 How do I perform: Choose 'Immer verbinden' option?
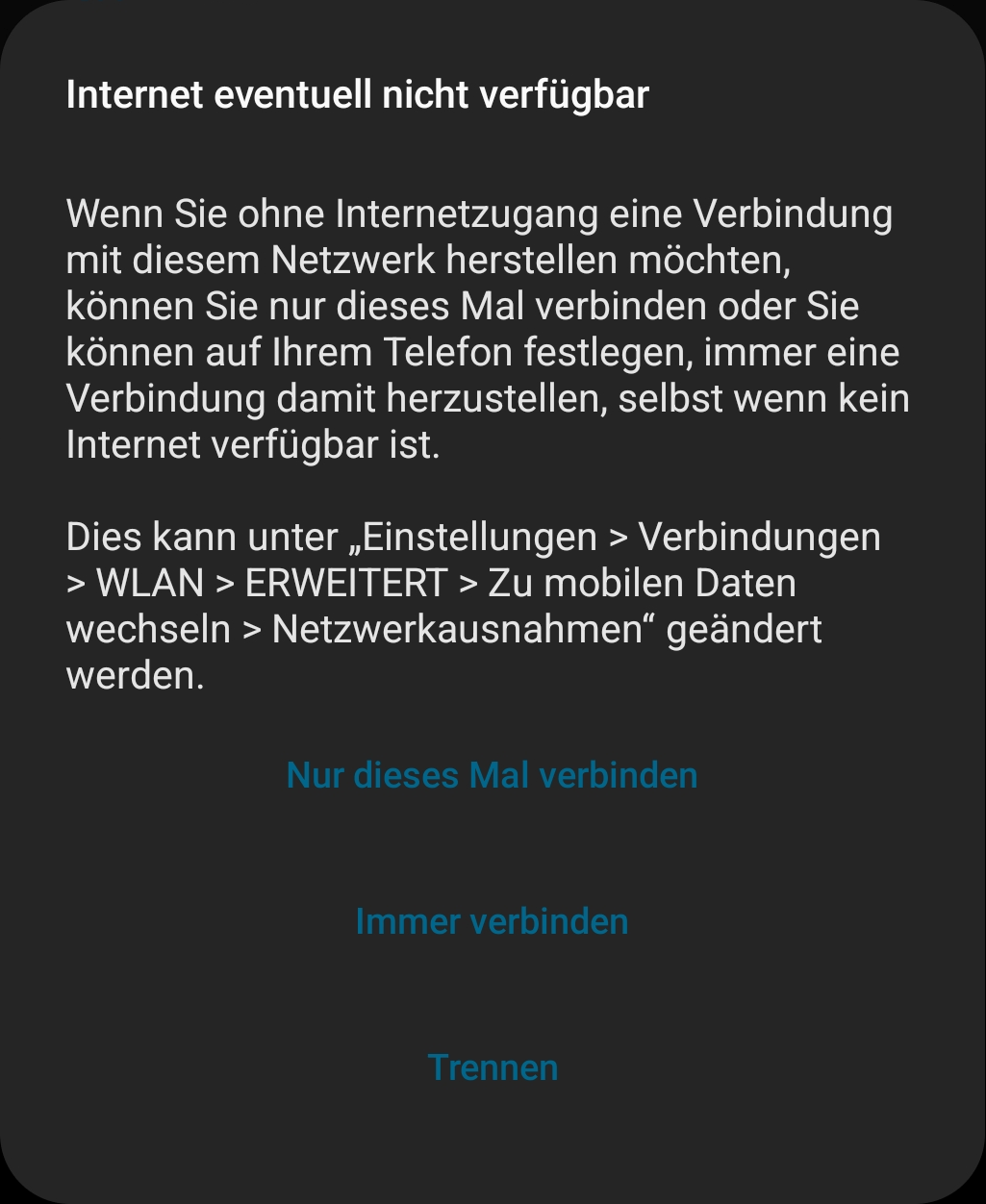click(x=492, y=921)
